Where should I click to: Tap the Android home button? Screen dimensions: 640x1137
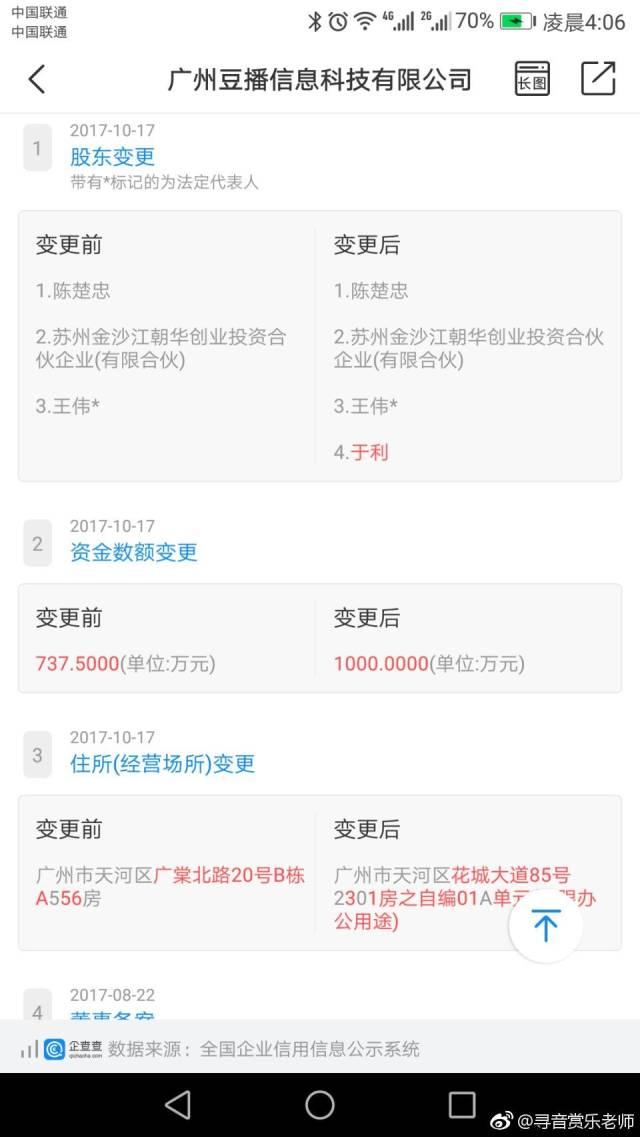pyautogui.click(x=320, y=1105)
